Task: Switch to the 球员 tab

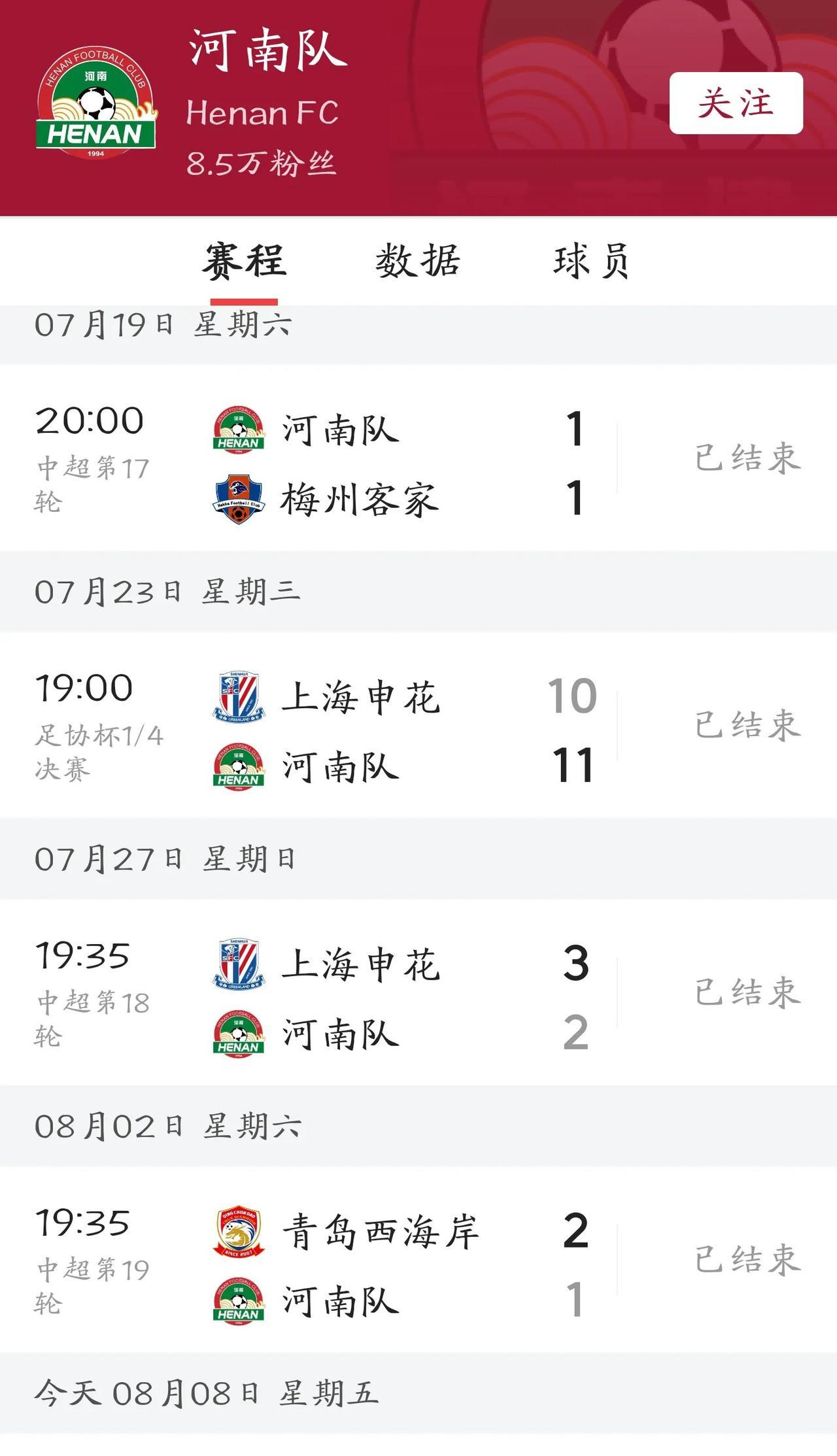Action: click(590, 261)
